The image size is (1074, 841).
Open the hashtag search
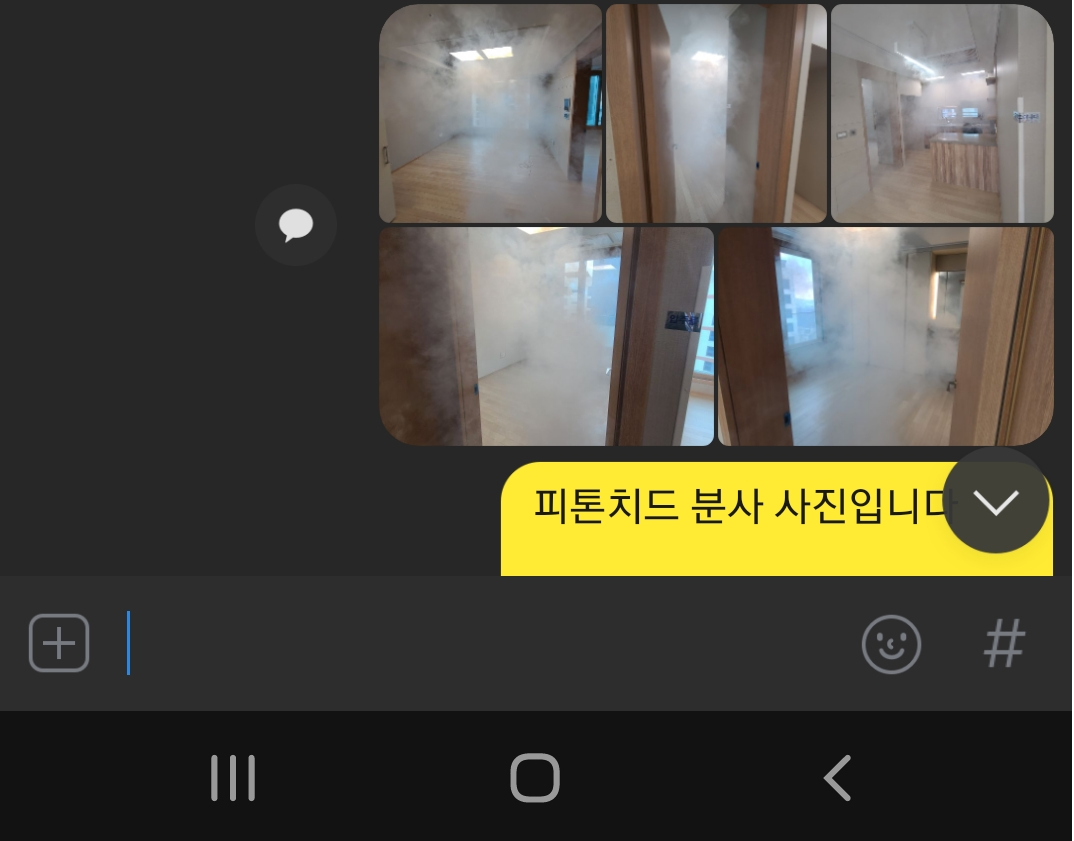1004,644
